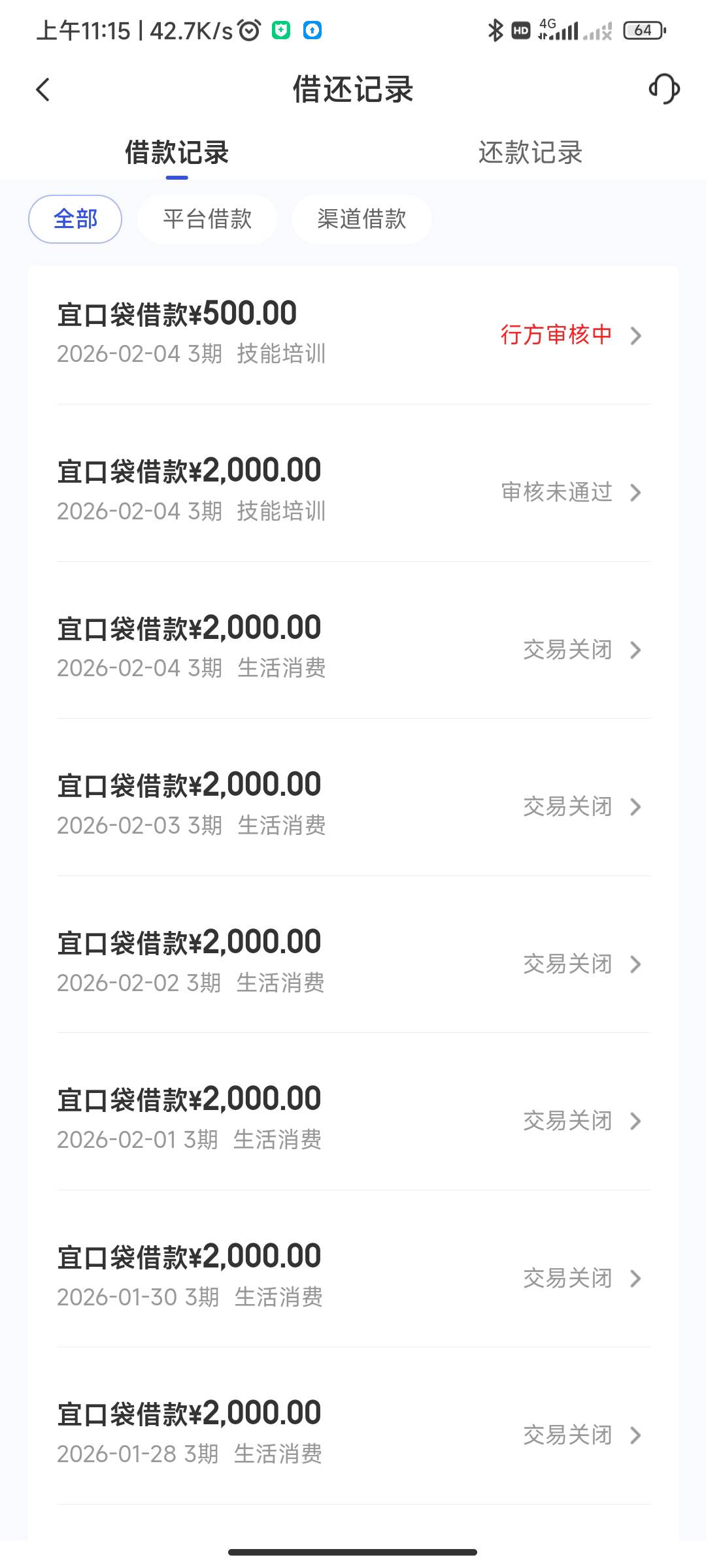Select the 借款记录 tab
This screenshot has height=1568, width=706.
tap(176, 153)
